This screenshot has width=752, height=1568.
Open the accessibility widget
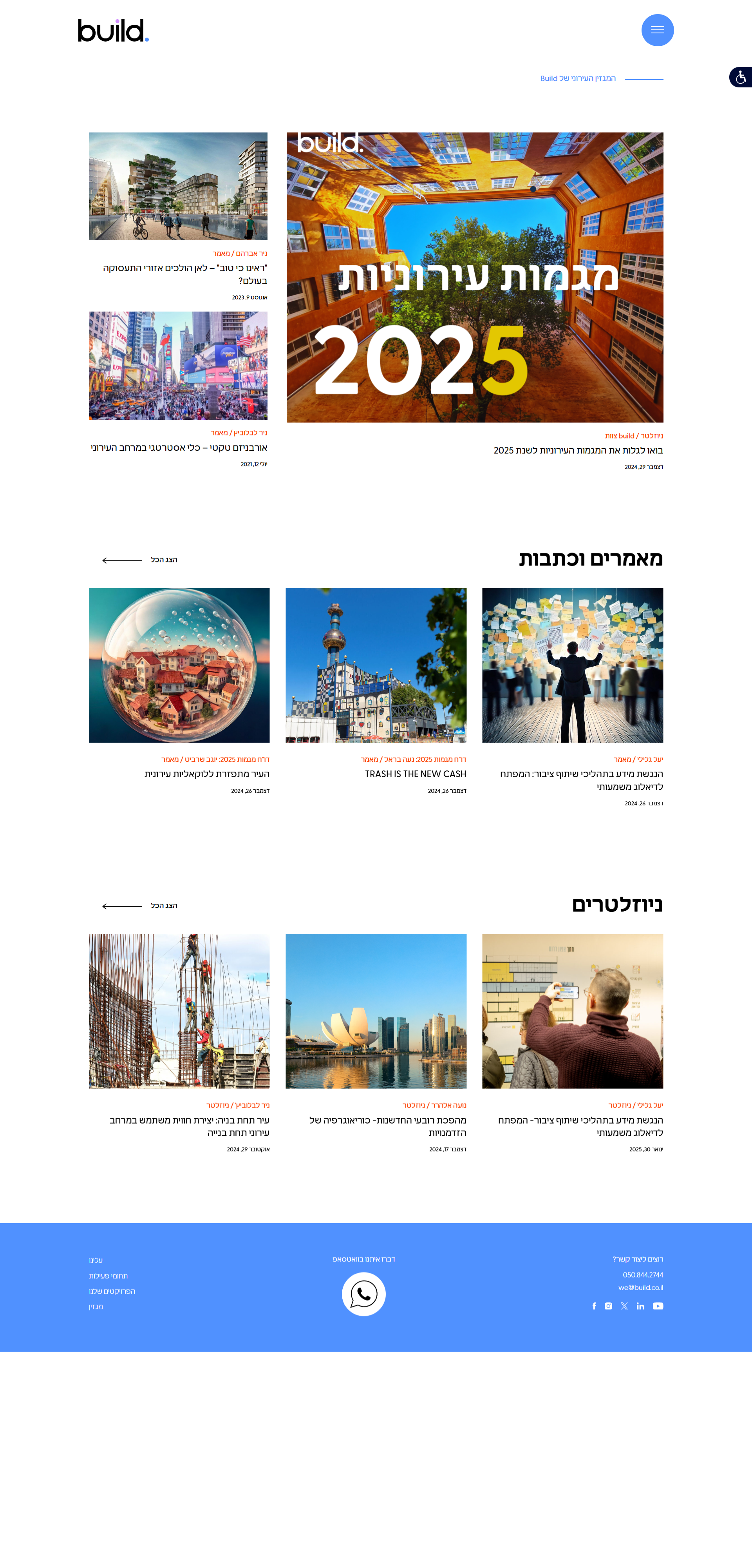(x=740, y=77)
